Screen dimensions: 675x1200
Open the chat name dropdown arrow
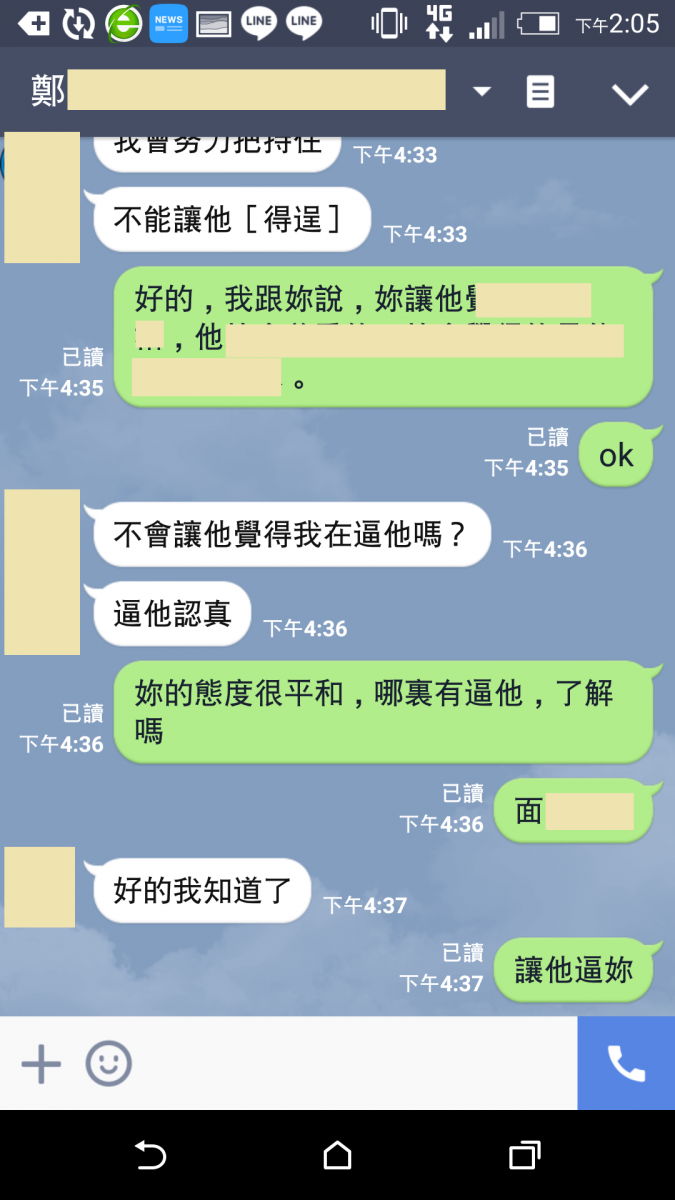coord(481,92)
